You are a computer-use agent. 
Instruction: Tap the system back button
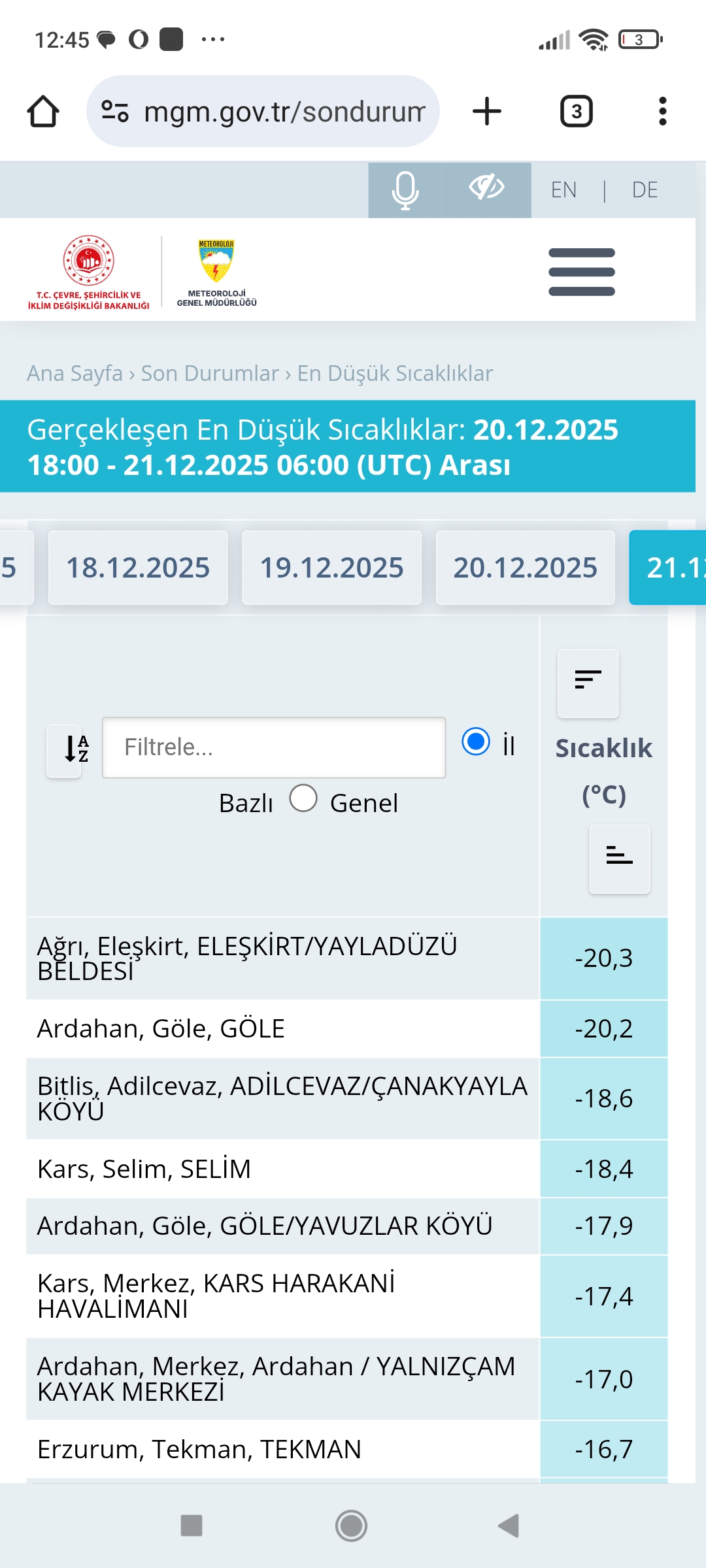(x=509, y=1526)
